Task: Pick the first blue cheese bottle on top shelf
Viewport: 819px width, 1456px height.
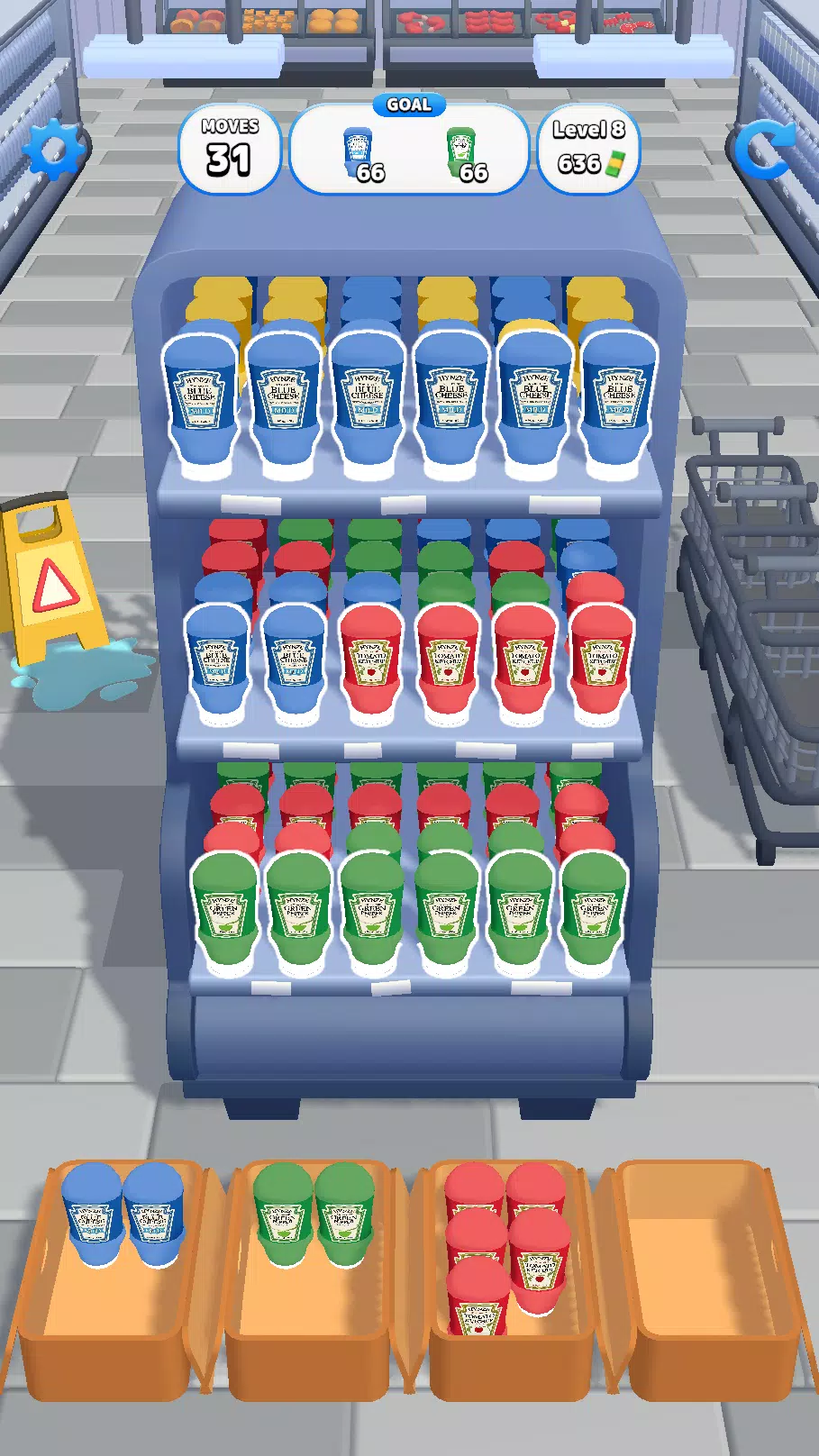Action: point(200,401)
